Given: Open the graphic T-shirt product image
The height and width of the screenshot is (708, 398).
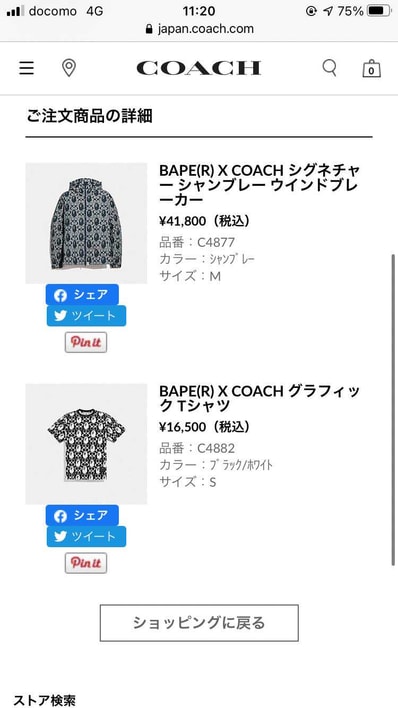Looking at the screenshot, I should 86,444.
